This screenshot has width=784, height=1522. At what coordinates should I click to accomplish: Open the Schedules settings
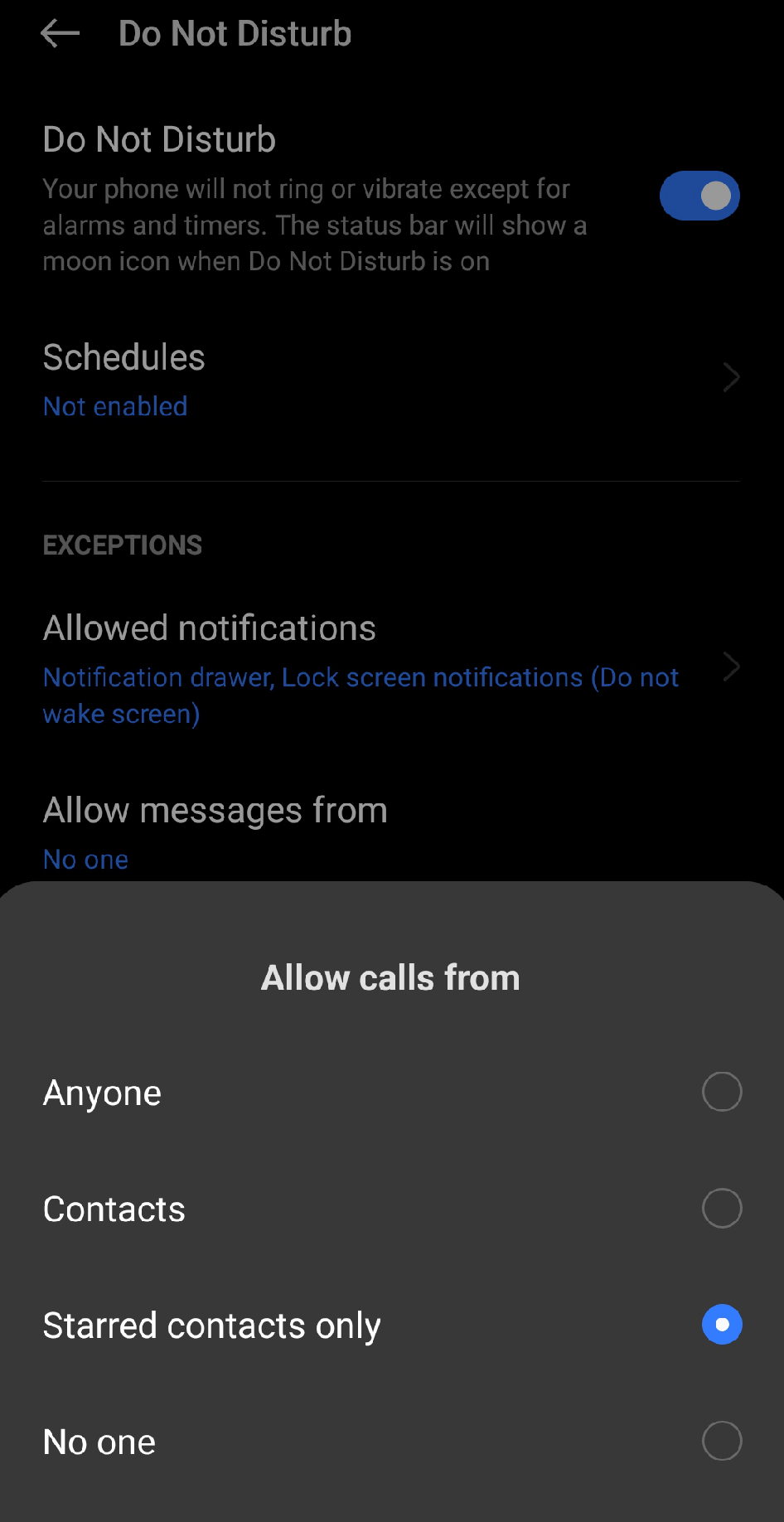coord(390,380)
